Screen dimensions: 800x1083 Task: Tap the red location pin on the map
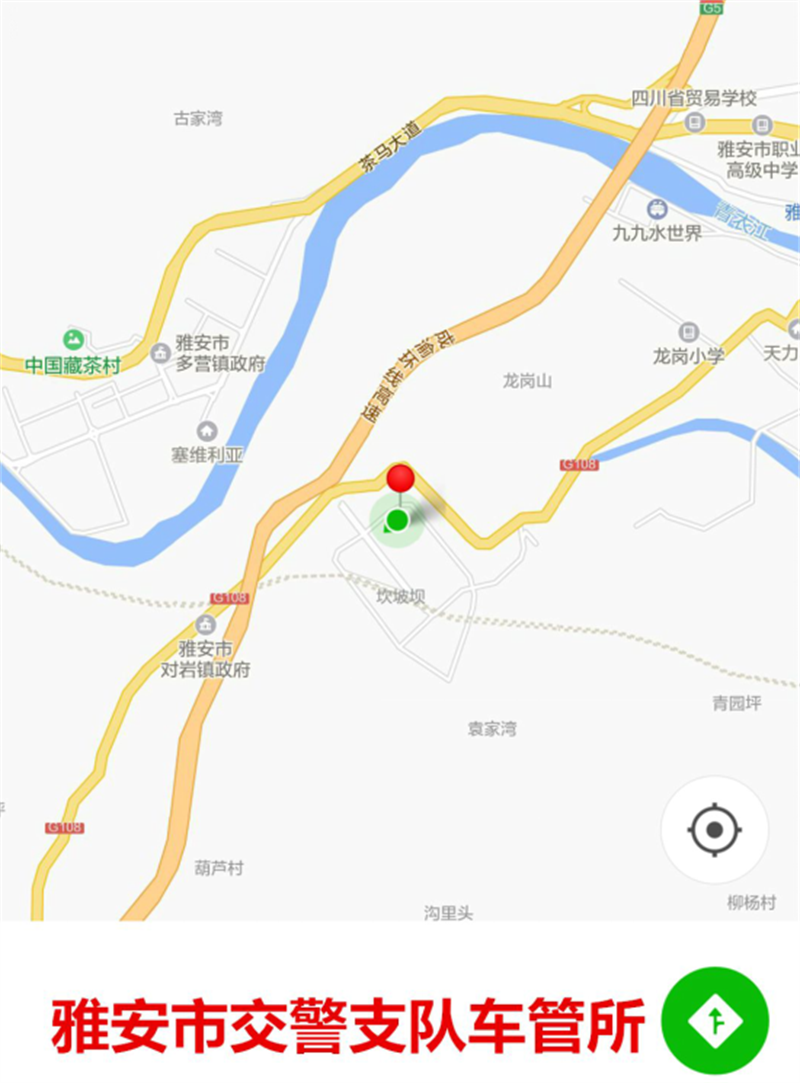pyautogui.click(x=400, y=477)
